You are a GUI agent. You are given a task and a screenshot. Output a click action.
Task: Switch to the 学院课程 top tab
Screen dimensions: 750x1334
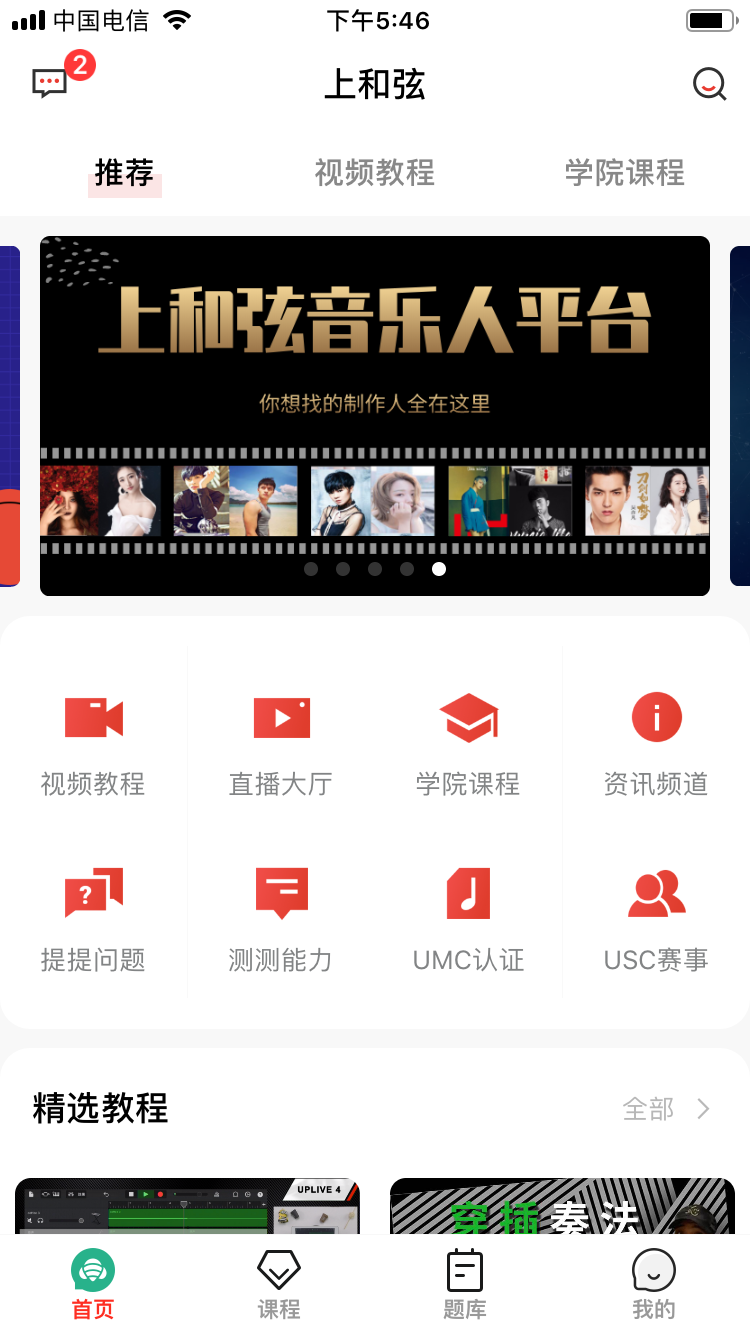click(624, 173)
